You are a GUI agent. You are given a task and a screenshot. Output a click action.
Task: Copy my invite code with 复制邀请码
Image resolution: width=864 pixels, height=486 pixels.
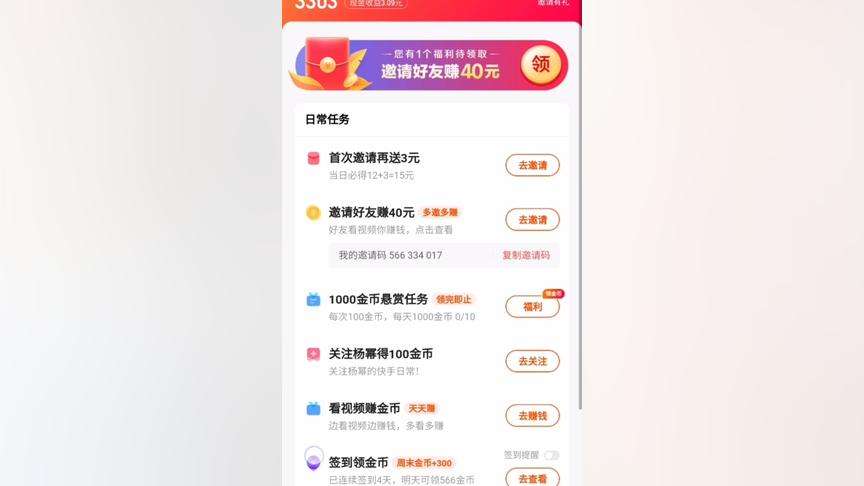pos(526,255)
